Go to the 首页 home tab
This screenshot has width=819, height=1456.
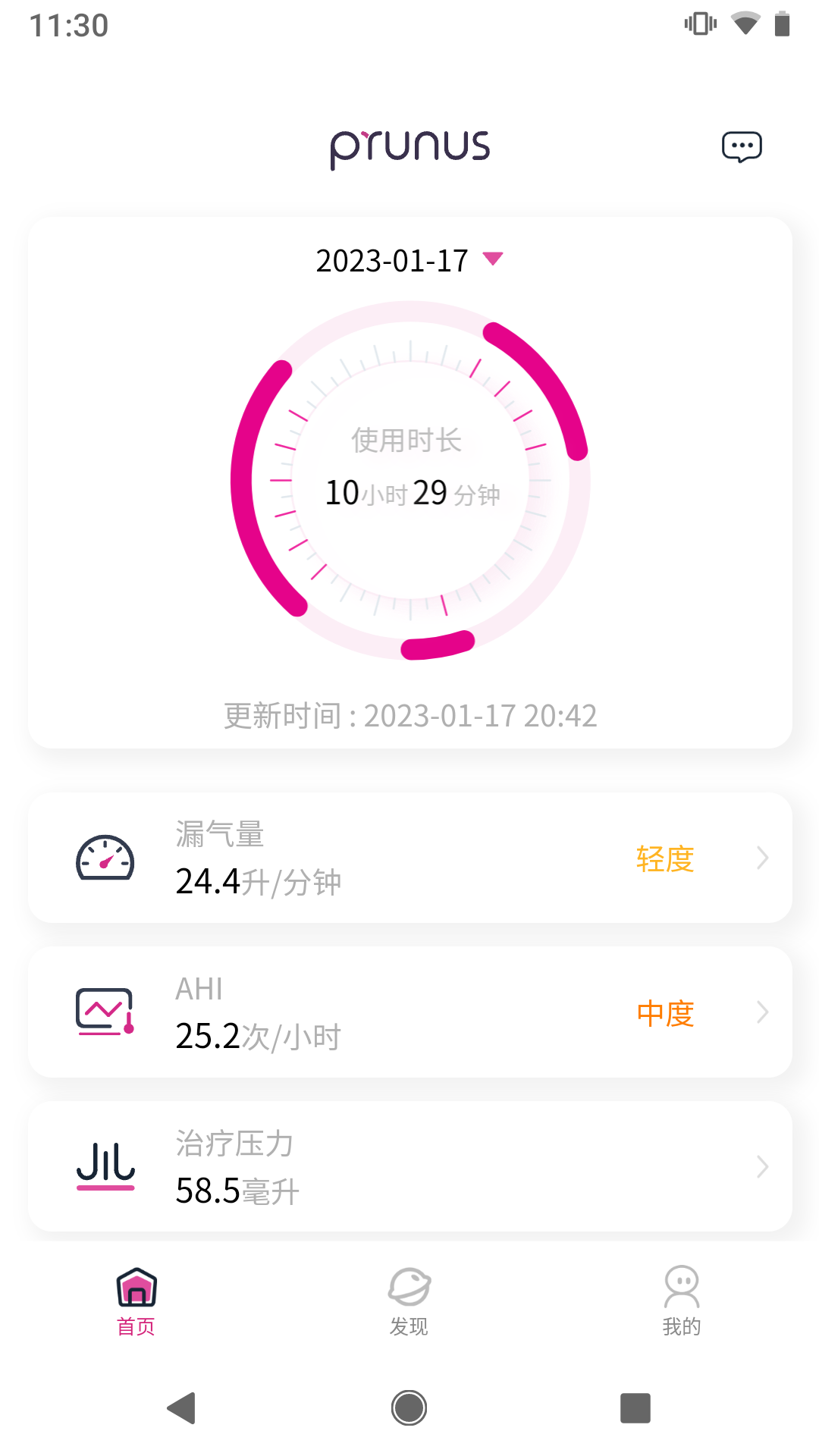coord(136,1300)
